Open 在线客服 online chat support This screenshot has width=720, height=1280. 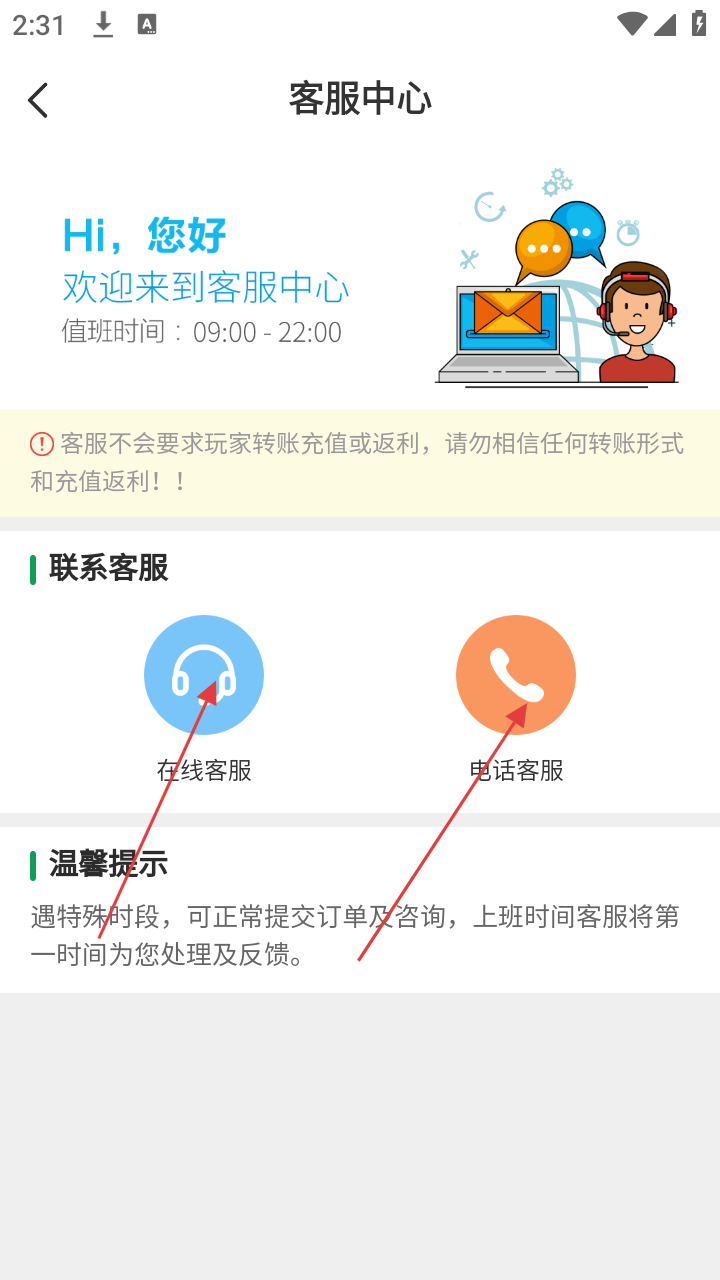204,675
